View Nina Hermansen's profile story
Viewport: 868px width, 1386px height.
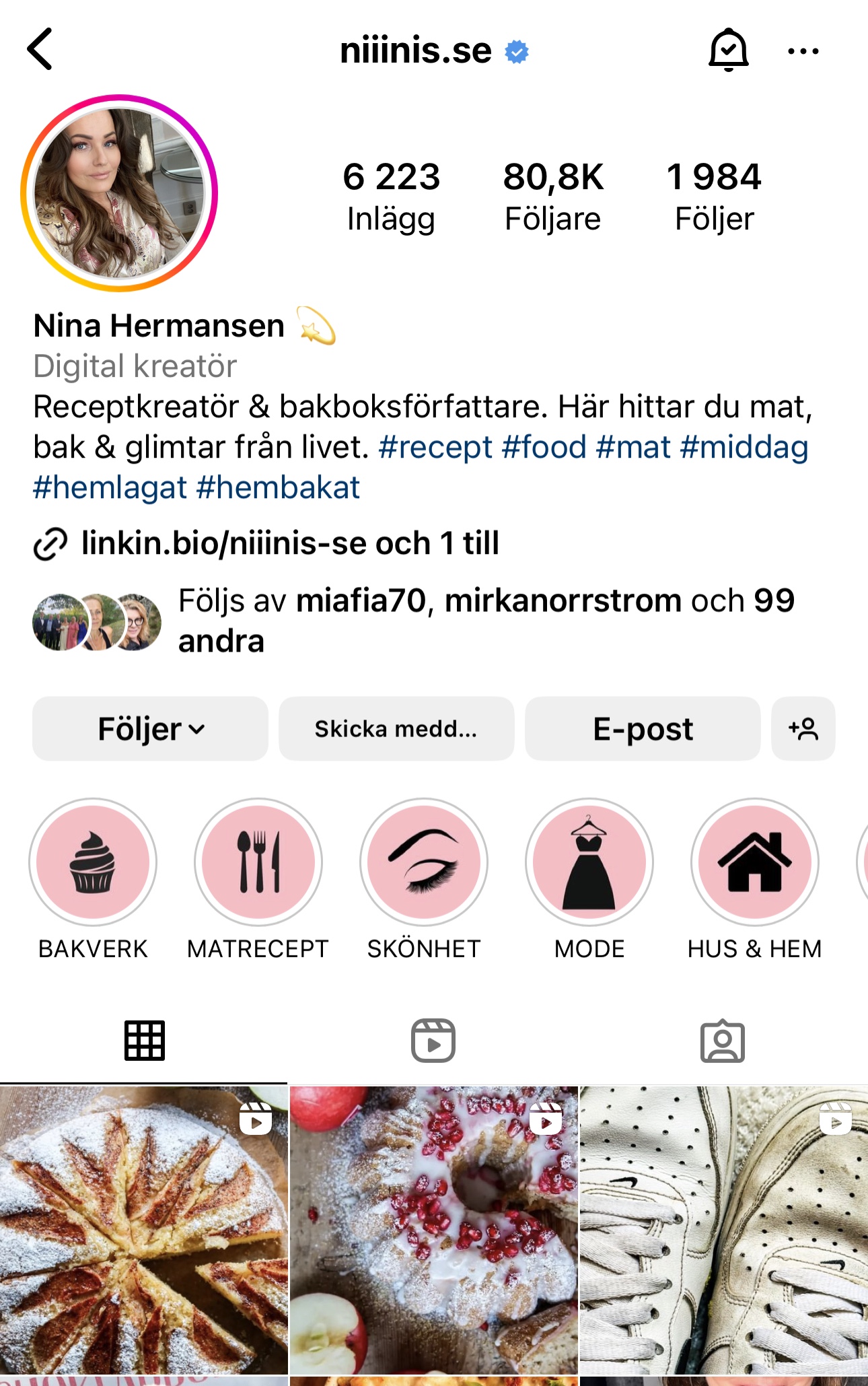click(119, 193)
